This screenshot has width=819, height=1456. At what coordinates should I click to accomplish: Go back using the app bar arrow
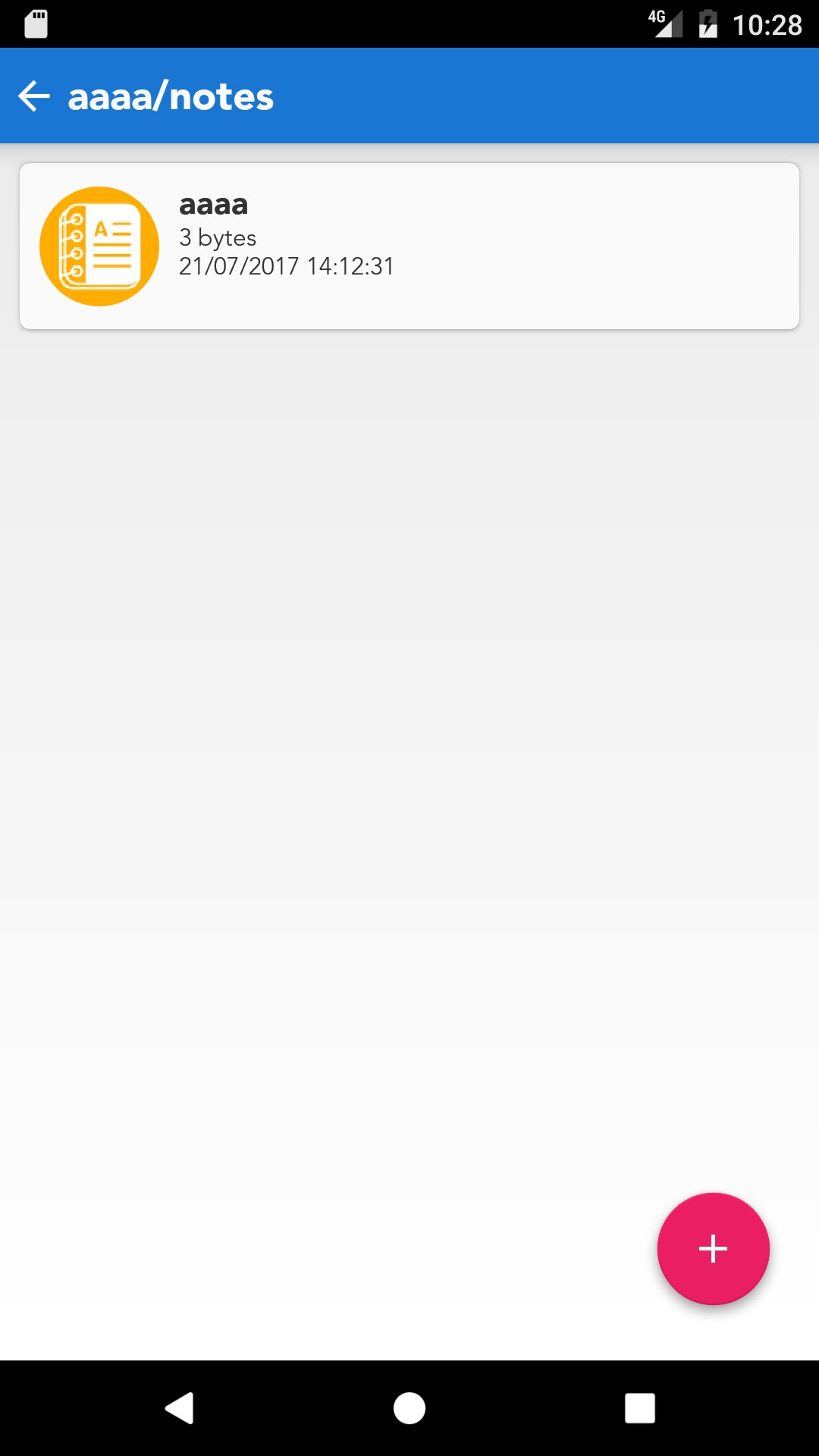coord(34,96)
